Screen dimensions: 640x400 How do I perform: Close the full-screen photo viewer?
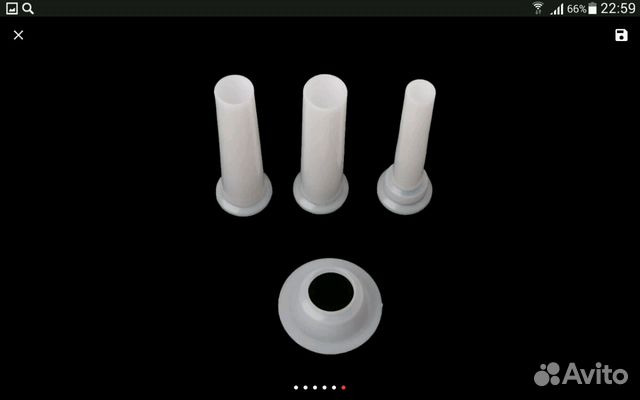click(x=18, y=35)
